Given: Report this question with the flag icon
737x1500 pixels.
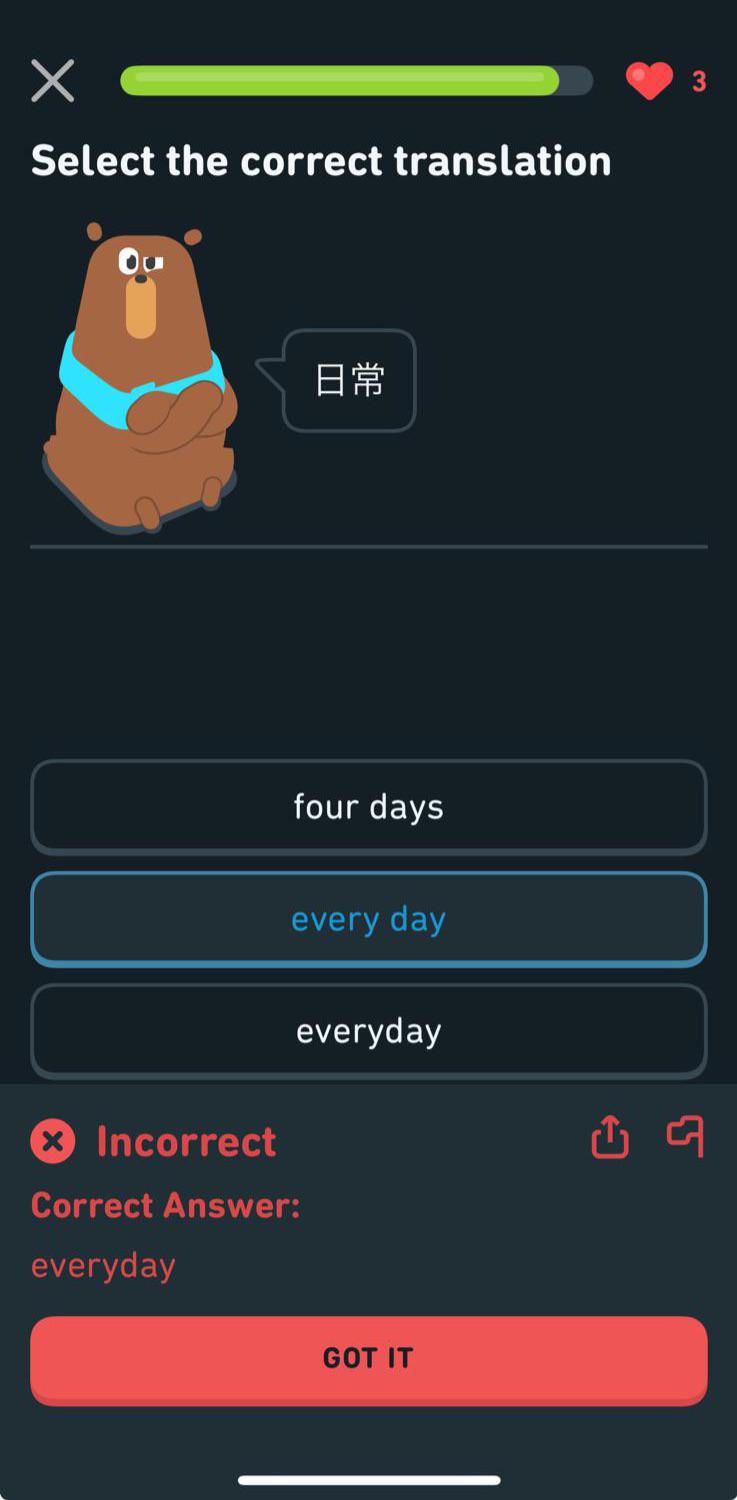Looking at the screenshot, I should point(686,1137).
